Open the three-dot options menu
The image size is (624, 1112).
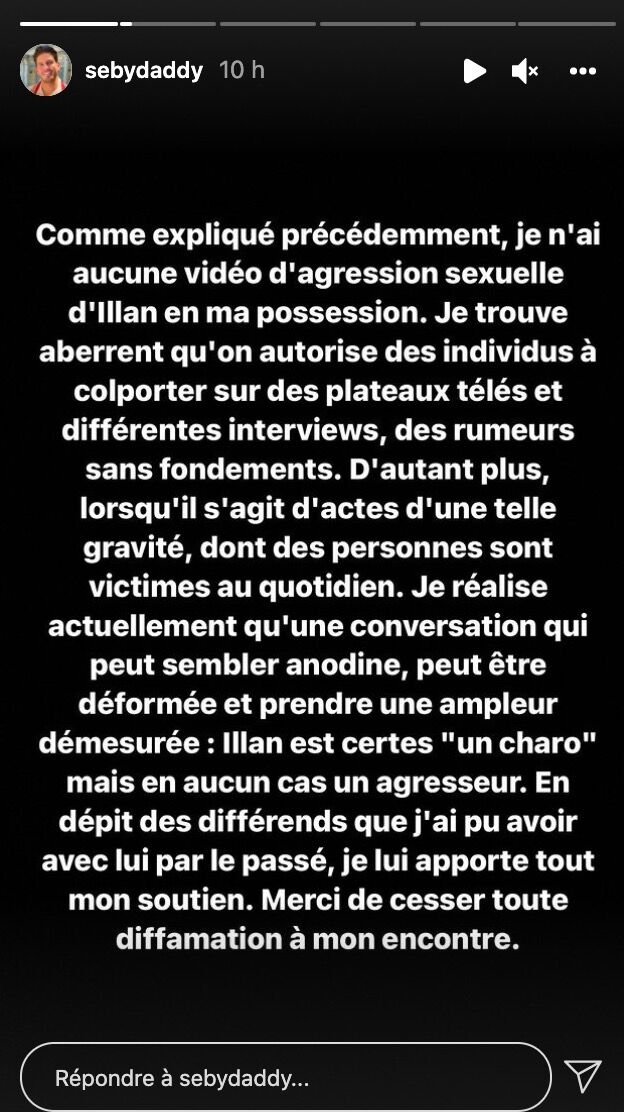tap(583, 70)
